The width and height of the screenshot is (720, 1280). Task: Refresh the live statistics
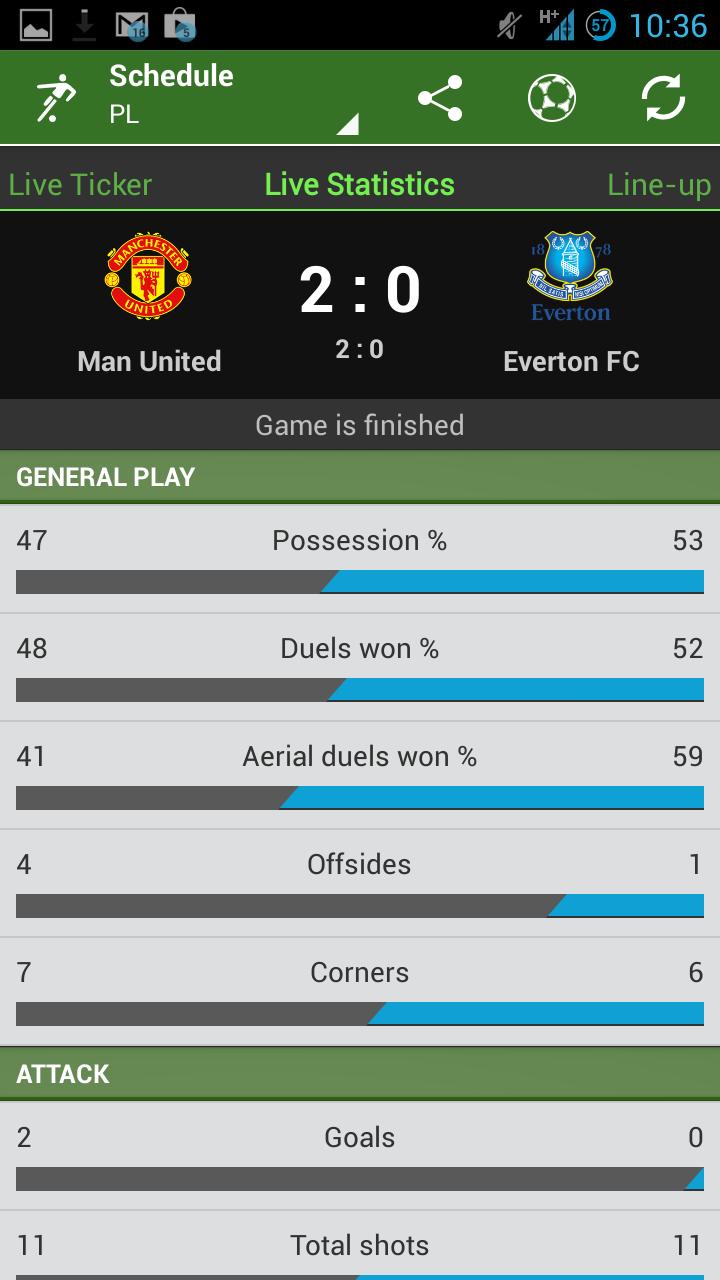(x=663, y=98)
